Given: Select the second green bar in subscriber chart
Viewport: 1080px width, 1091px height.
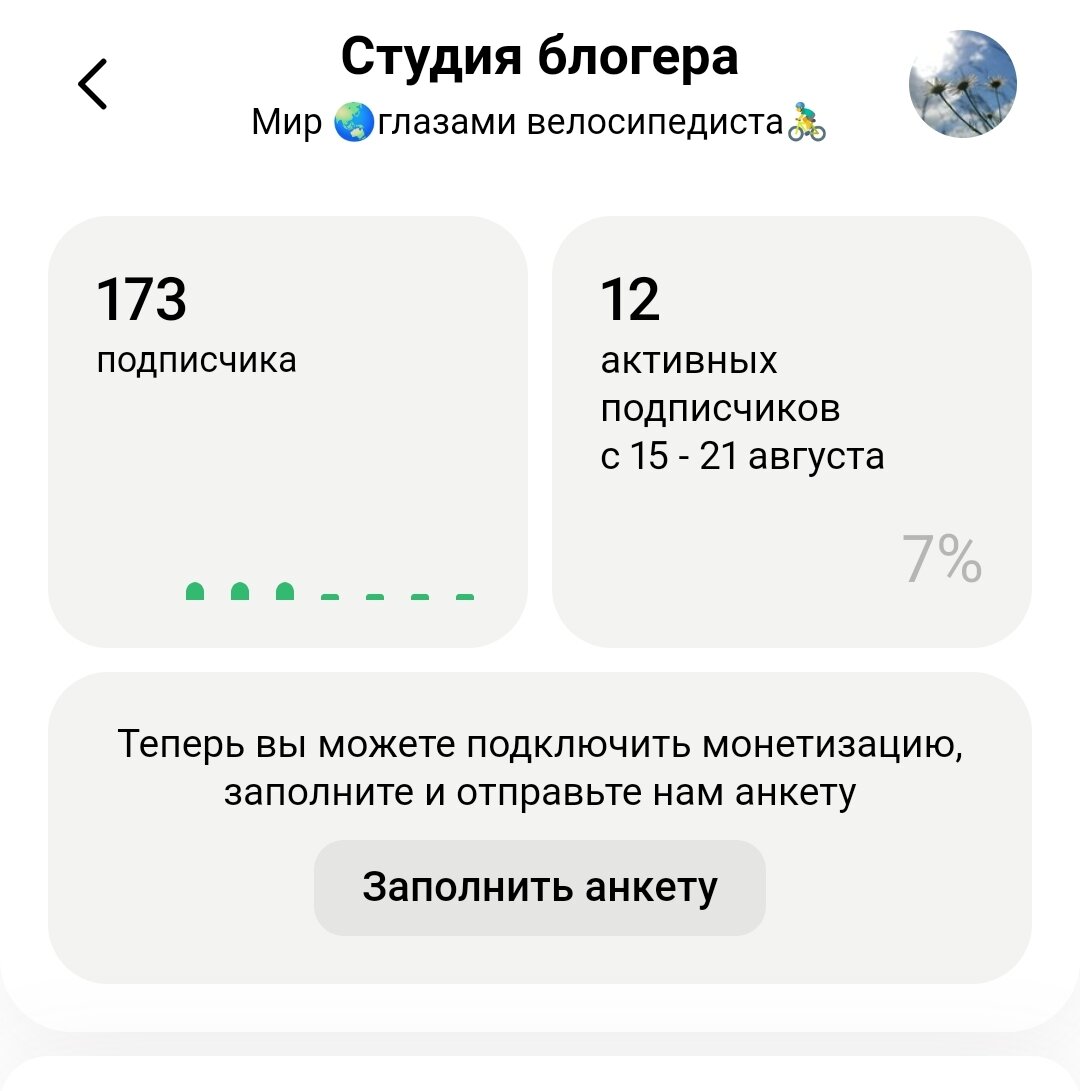Looking at the screenshot, I should coord(240,592).
